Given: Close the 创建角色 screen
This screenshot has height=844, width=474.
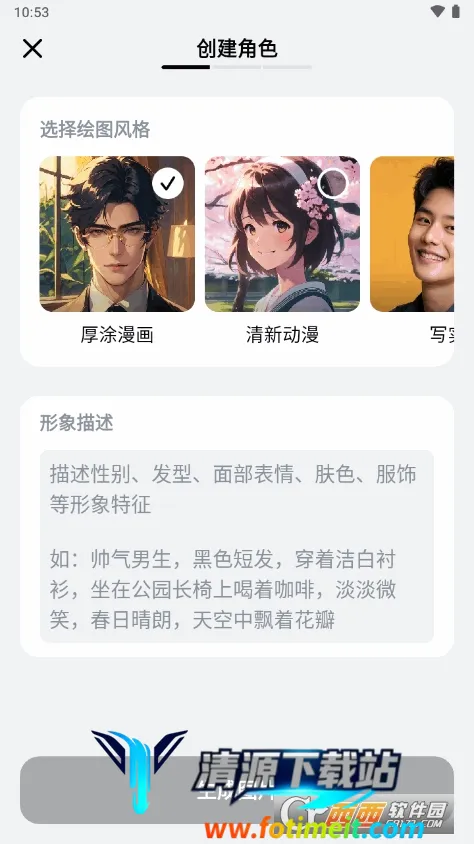Looking at the screenshot, I should pos(32,49).
